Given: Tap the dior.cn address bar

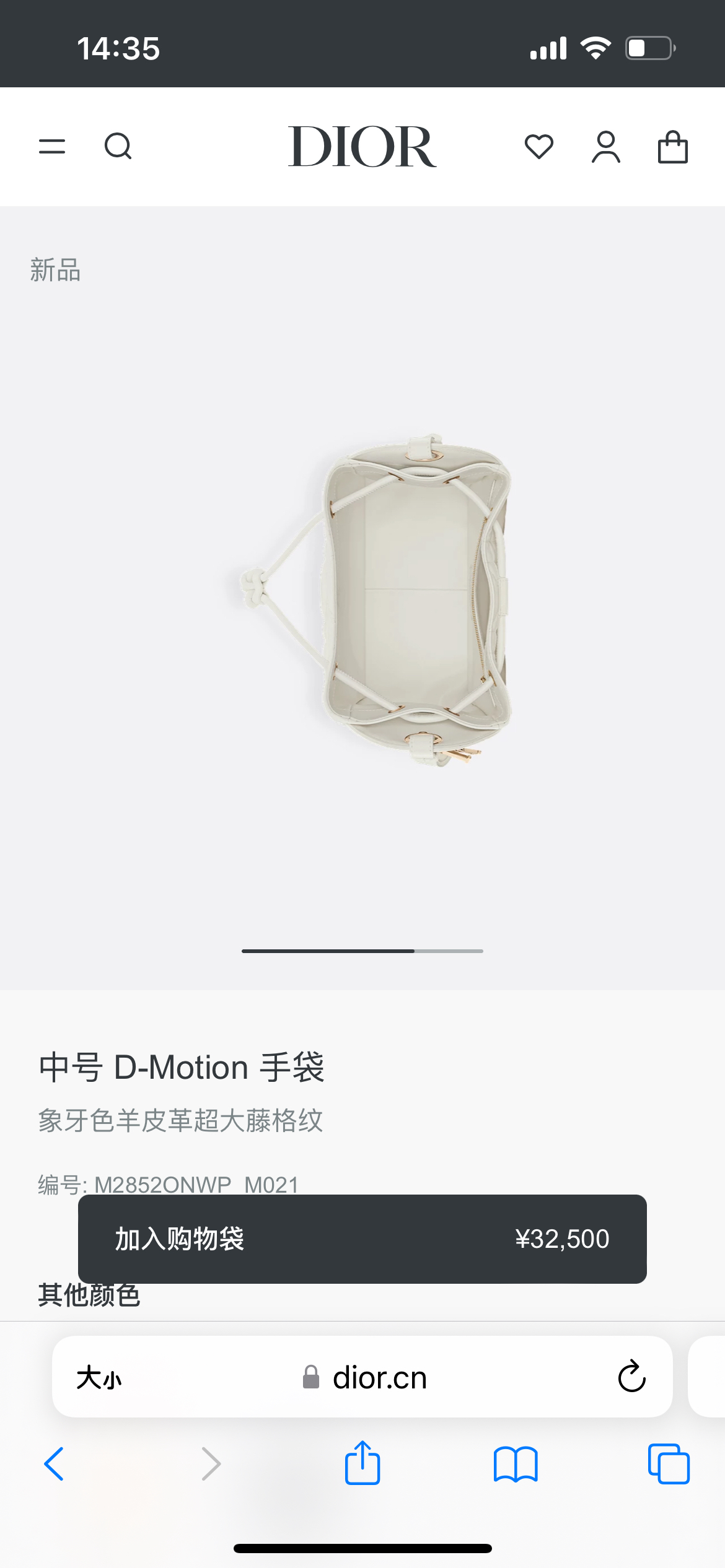Looking at the screenshot, I should point(379,1378).
